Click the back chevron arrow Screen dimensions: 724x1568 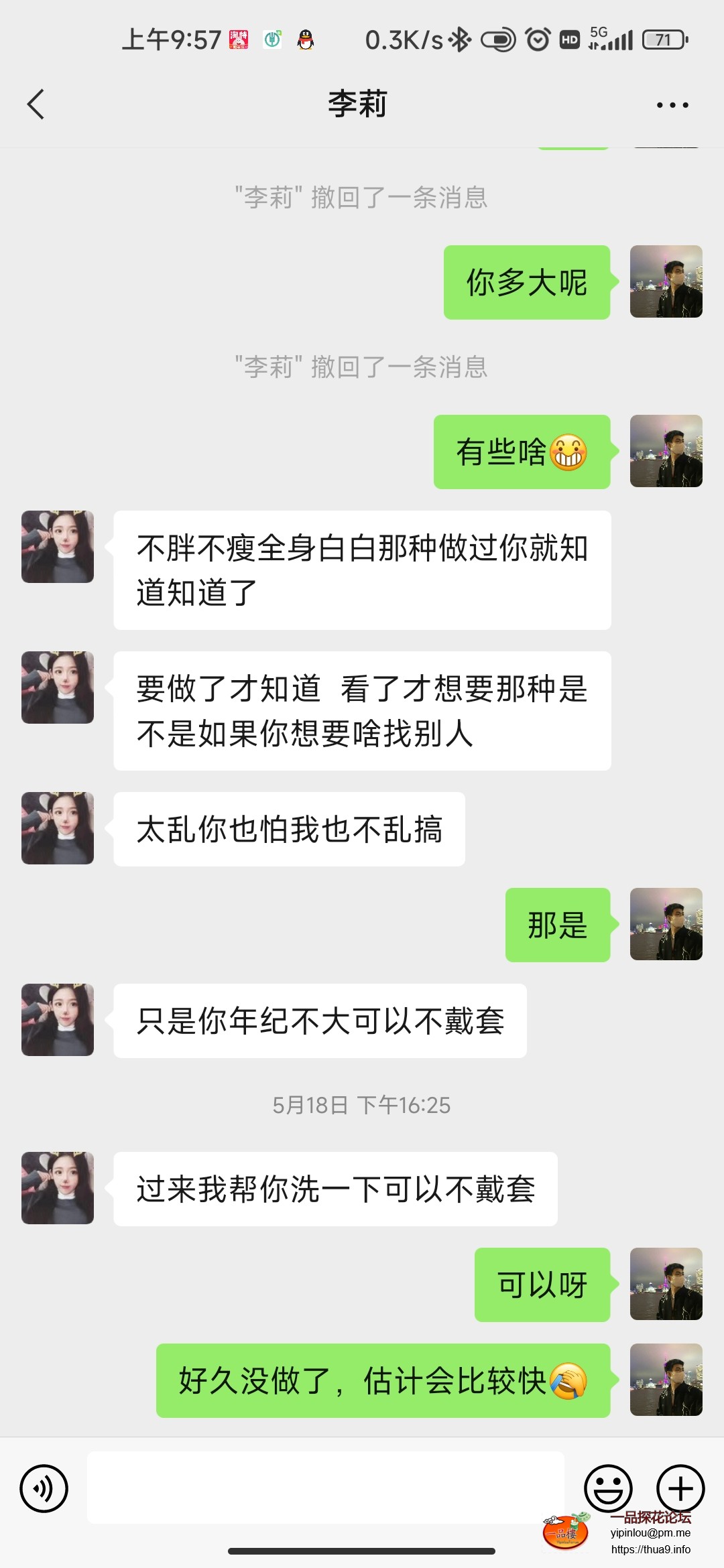[x=35, y=104]
